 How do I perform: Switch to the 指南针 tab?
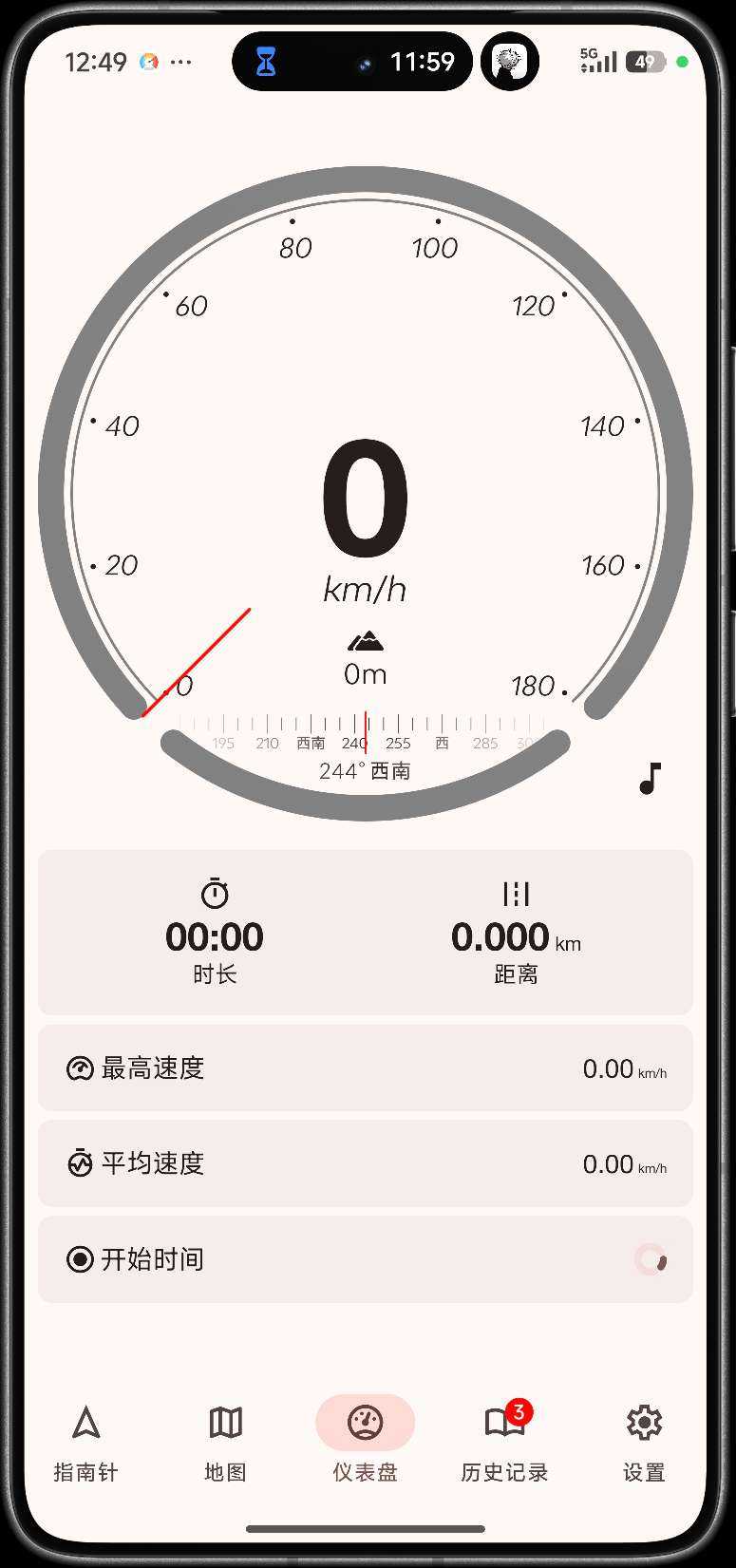tap(85, 1444)
